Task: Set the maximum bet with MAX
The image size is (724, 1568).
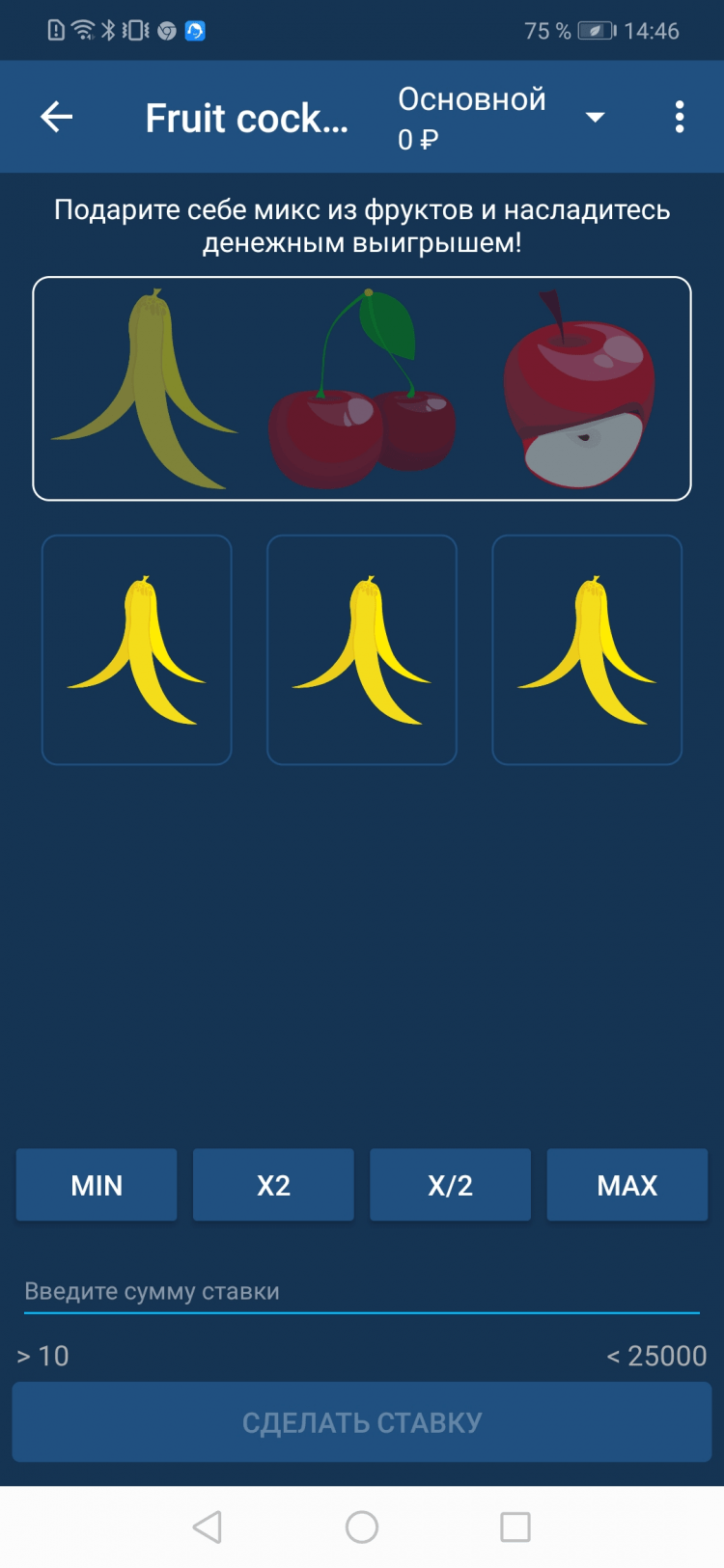Action: point(627,1185)
